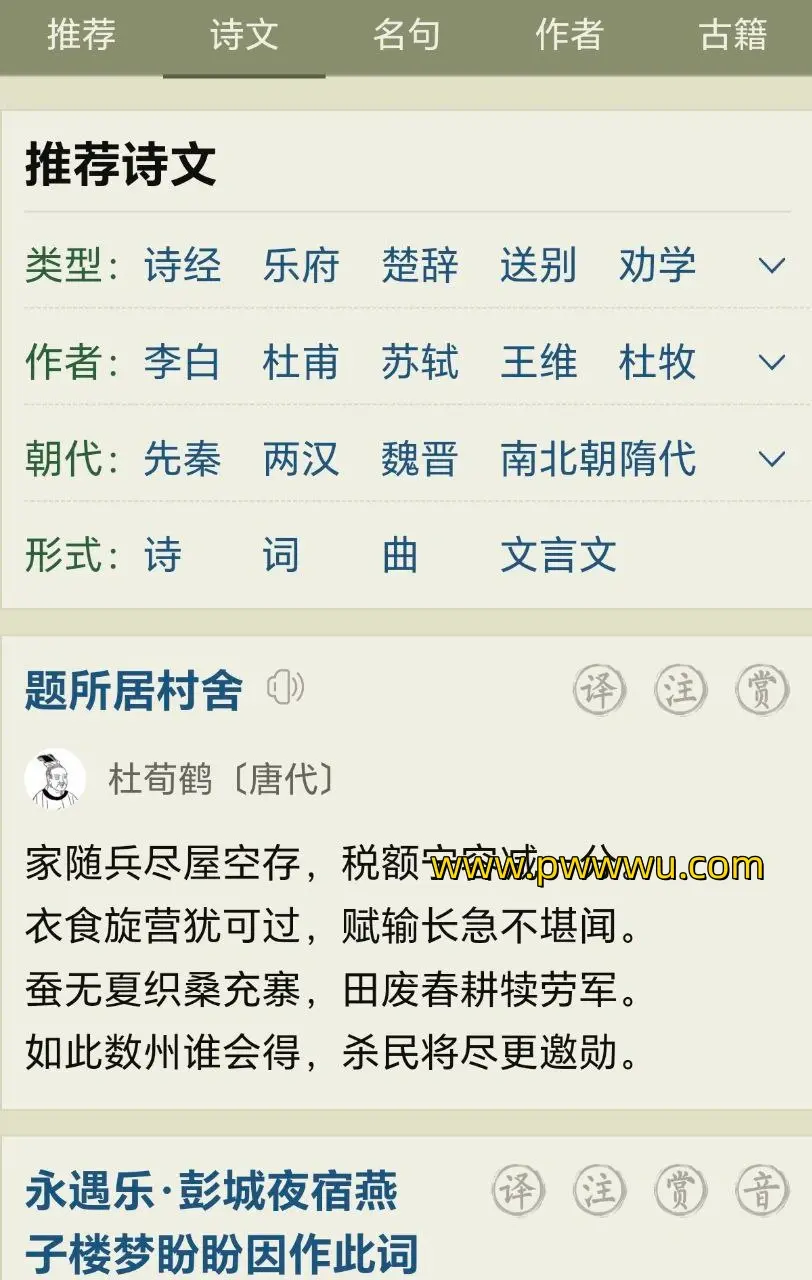Show appreciation (赏) for 题所居村舍
This screenshot has width=812, height=1280.
pos(762,690)
